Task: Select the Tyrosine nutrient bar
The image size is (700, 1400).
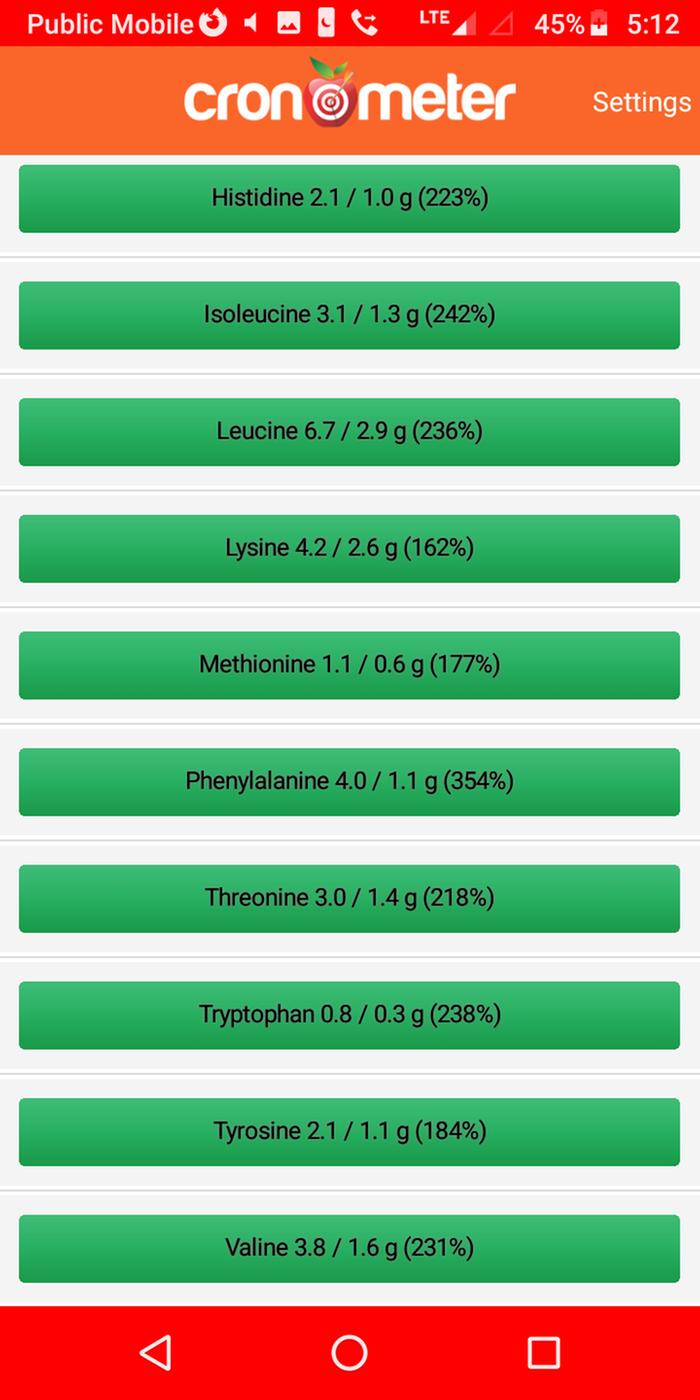Action: point(349,1131)
